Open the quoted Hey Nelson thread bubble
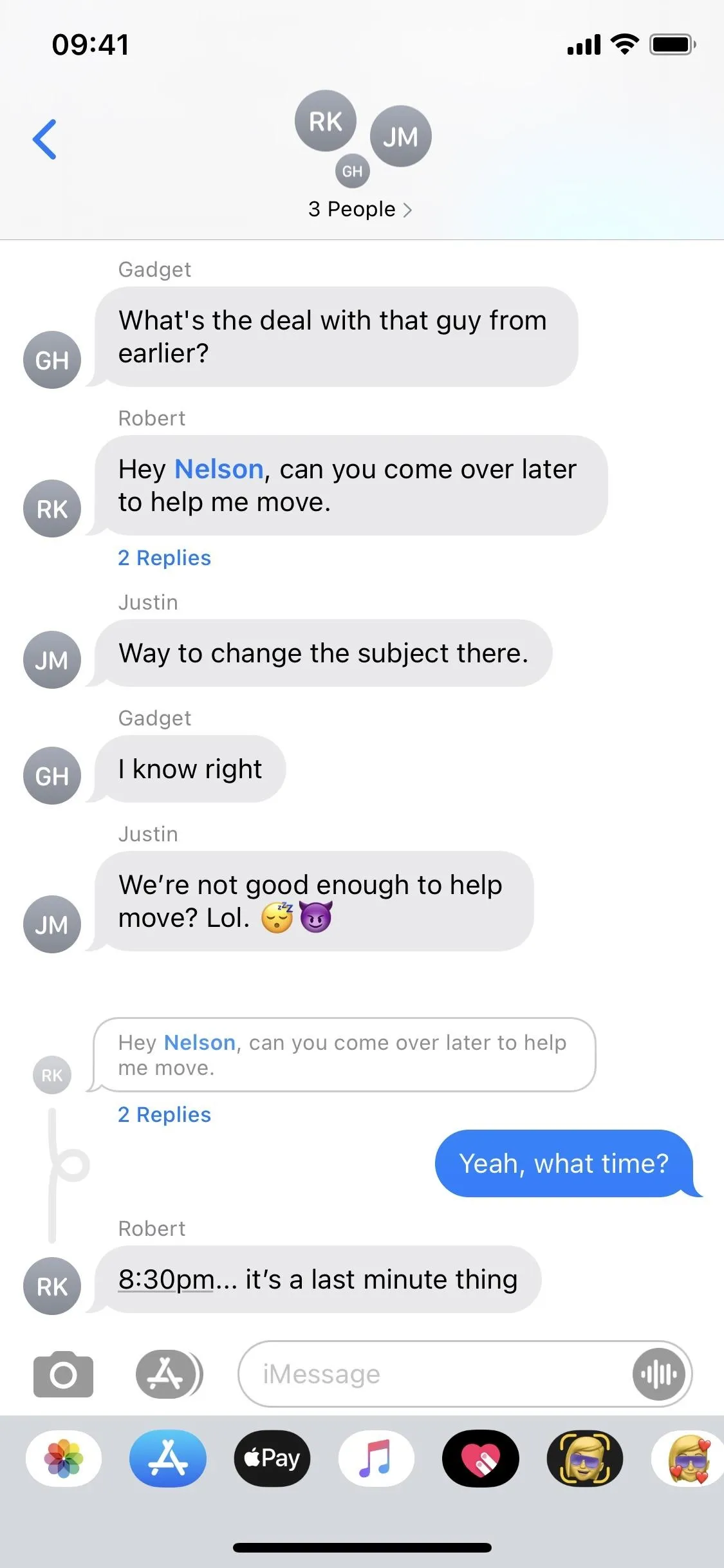The height and width of the screenshot is (1568, 724). coord(344,1054)
